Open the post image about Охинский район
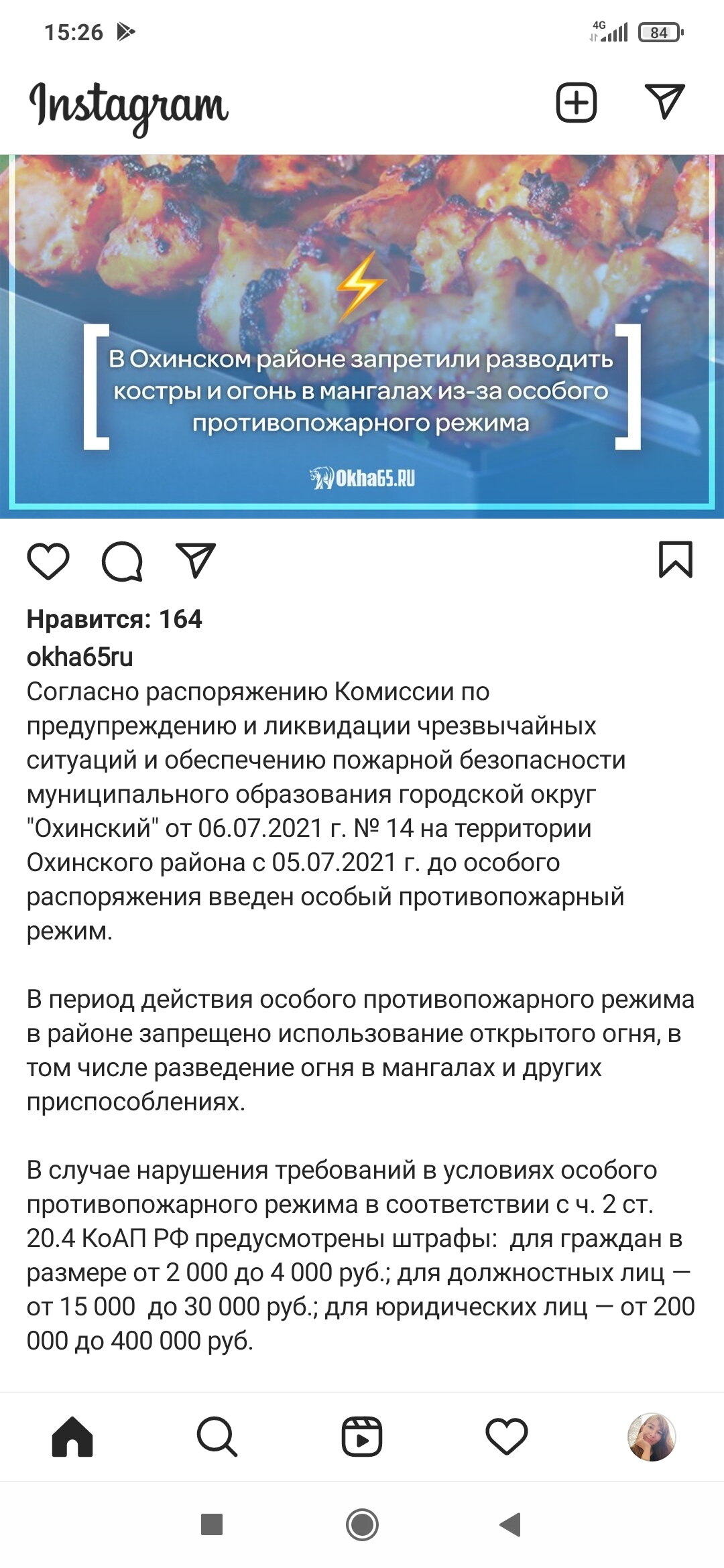The width and height of the screenshot is (724, 1568). coord(362,336)
